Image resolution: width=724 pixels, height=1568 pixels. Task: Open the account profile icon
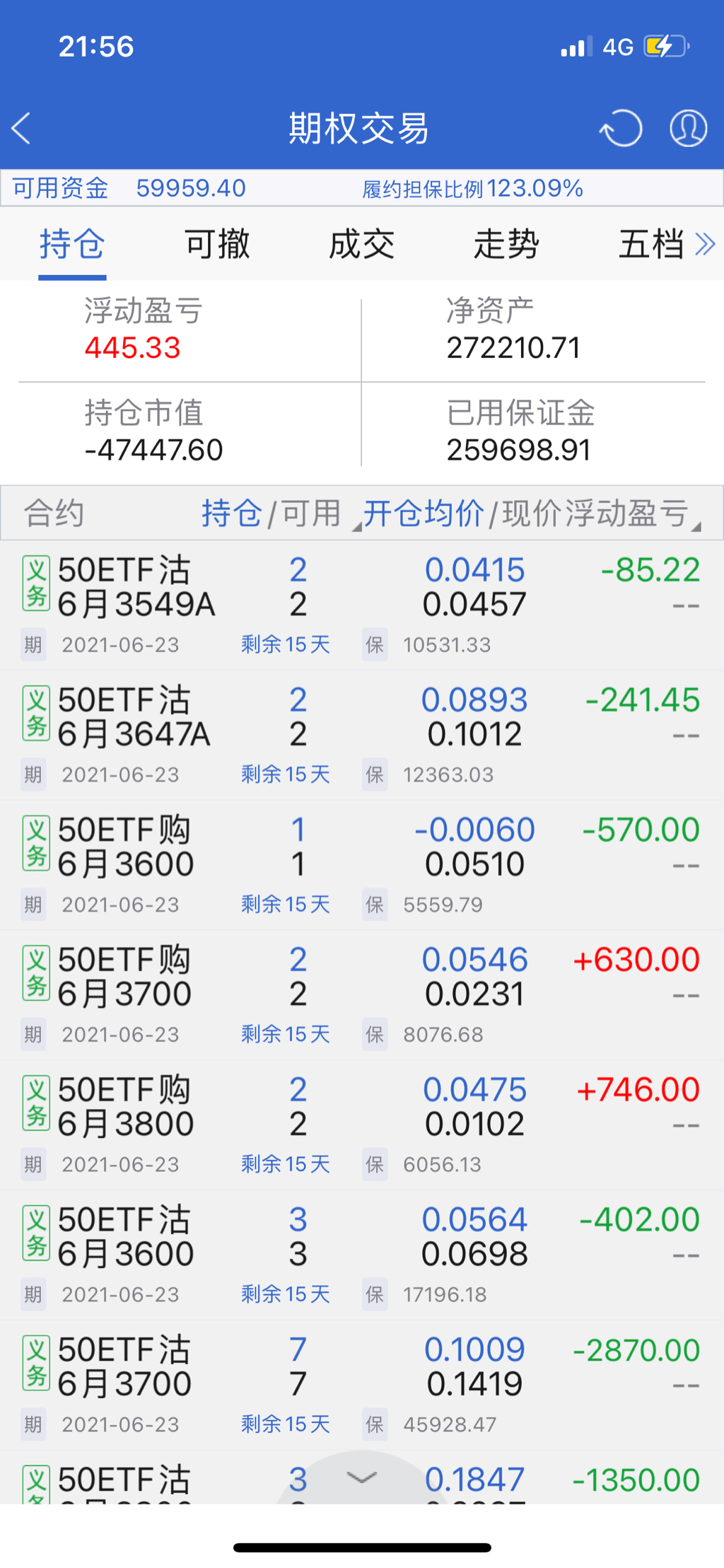[688, 128]
